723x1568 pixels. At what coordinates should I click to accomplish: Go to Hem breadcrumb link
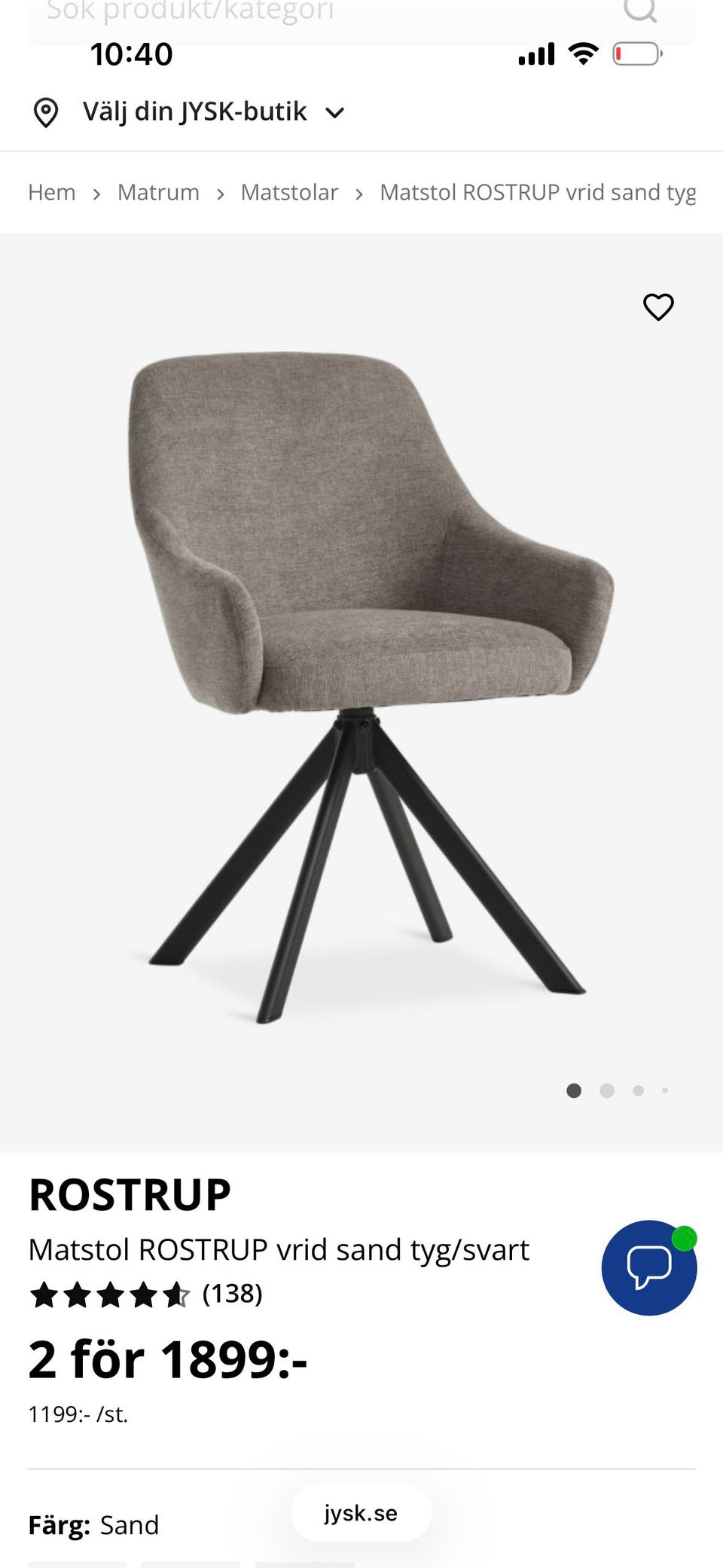tap(52, 193)
